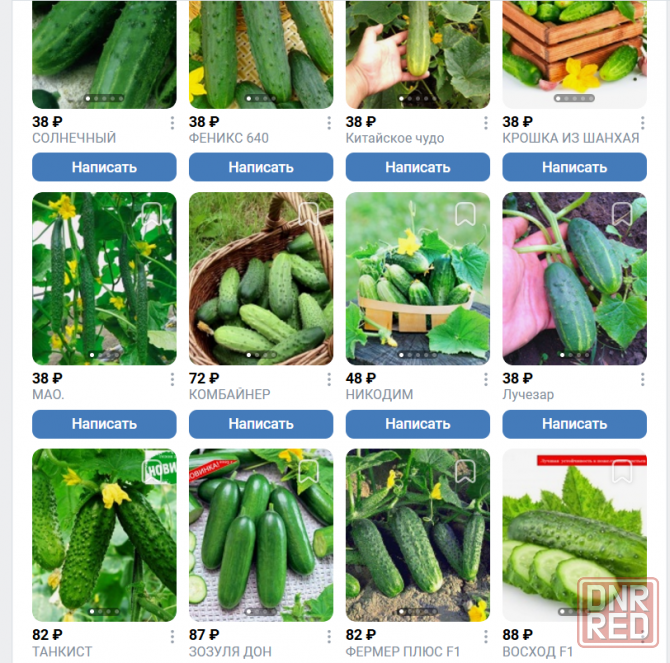This screenshot has width=670, height=663.
Task: Tap Написать under МАО.
Action: click(104, 423)
